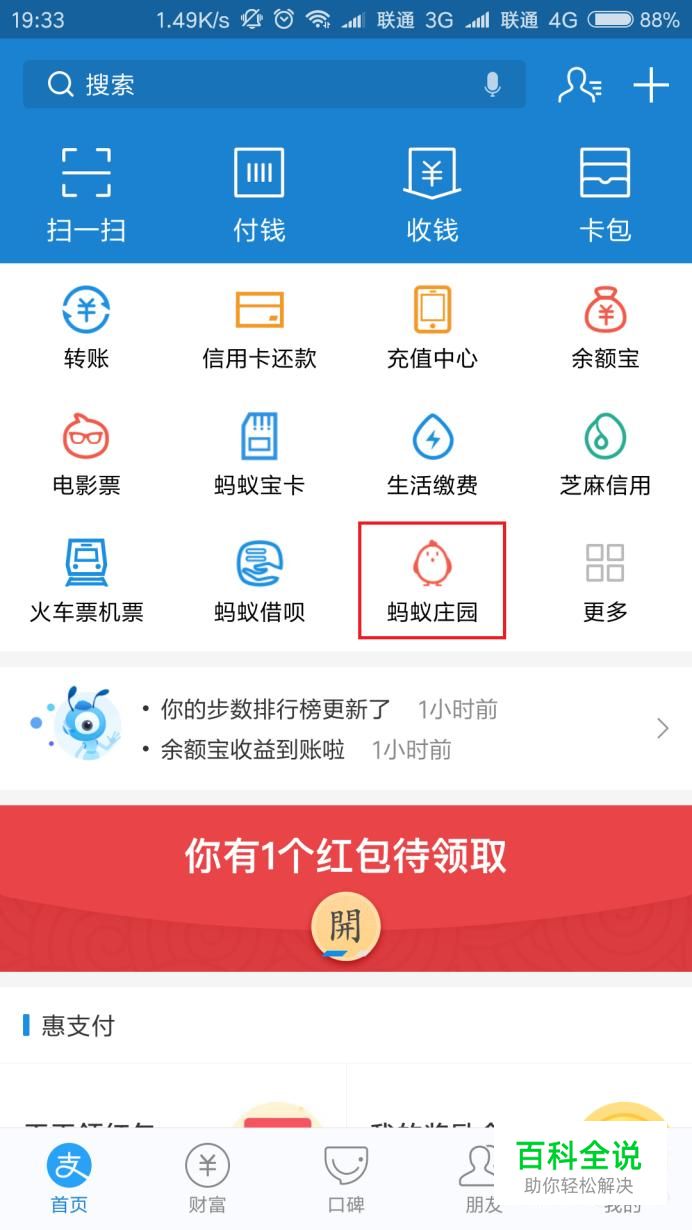Image resolution: width=692 pixels, height=1230 pixels.
Task: Open the plus add menu
Action: point(651,85)
